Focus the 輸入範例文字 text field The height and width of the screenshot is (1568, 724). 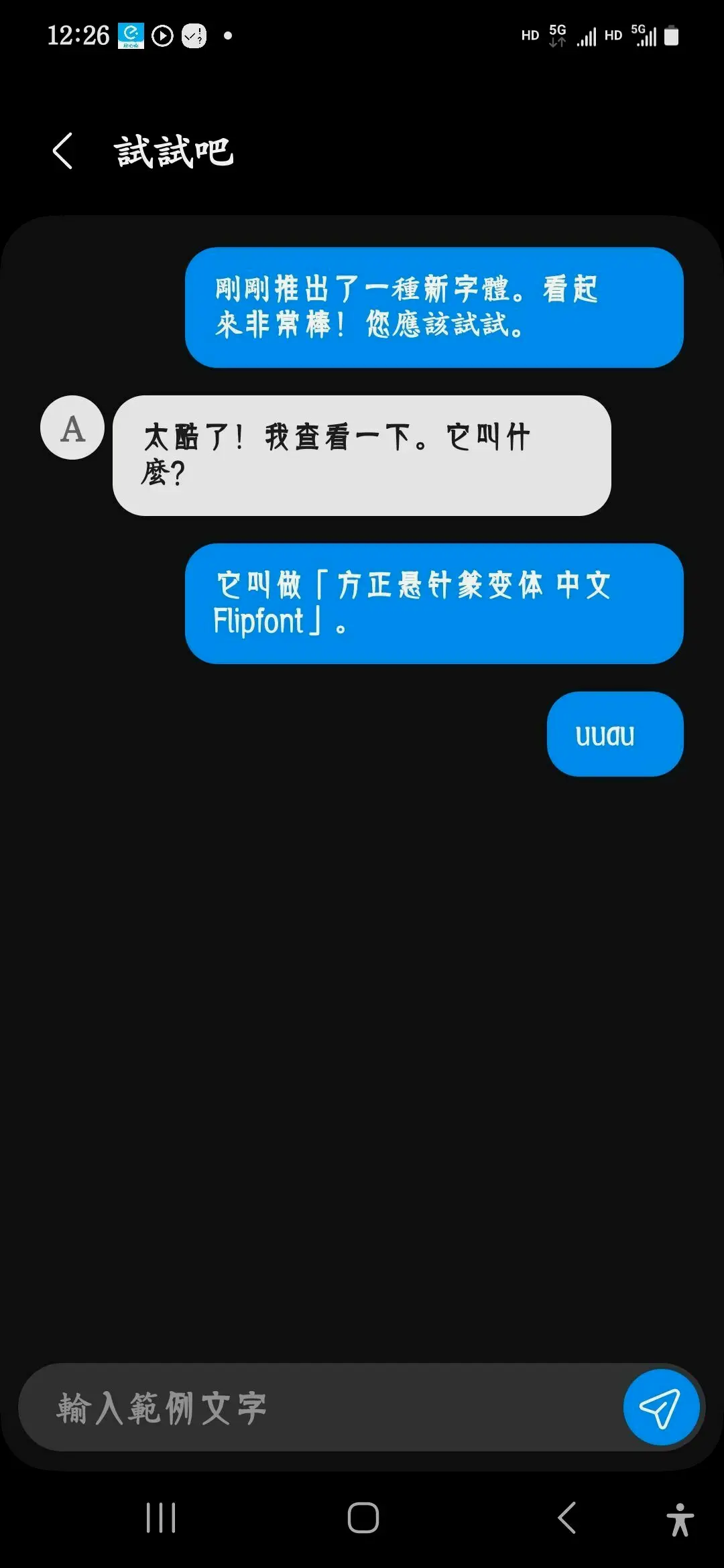[x=322, y=1407]
